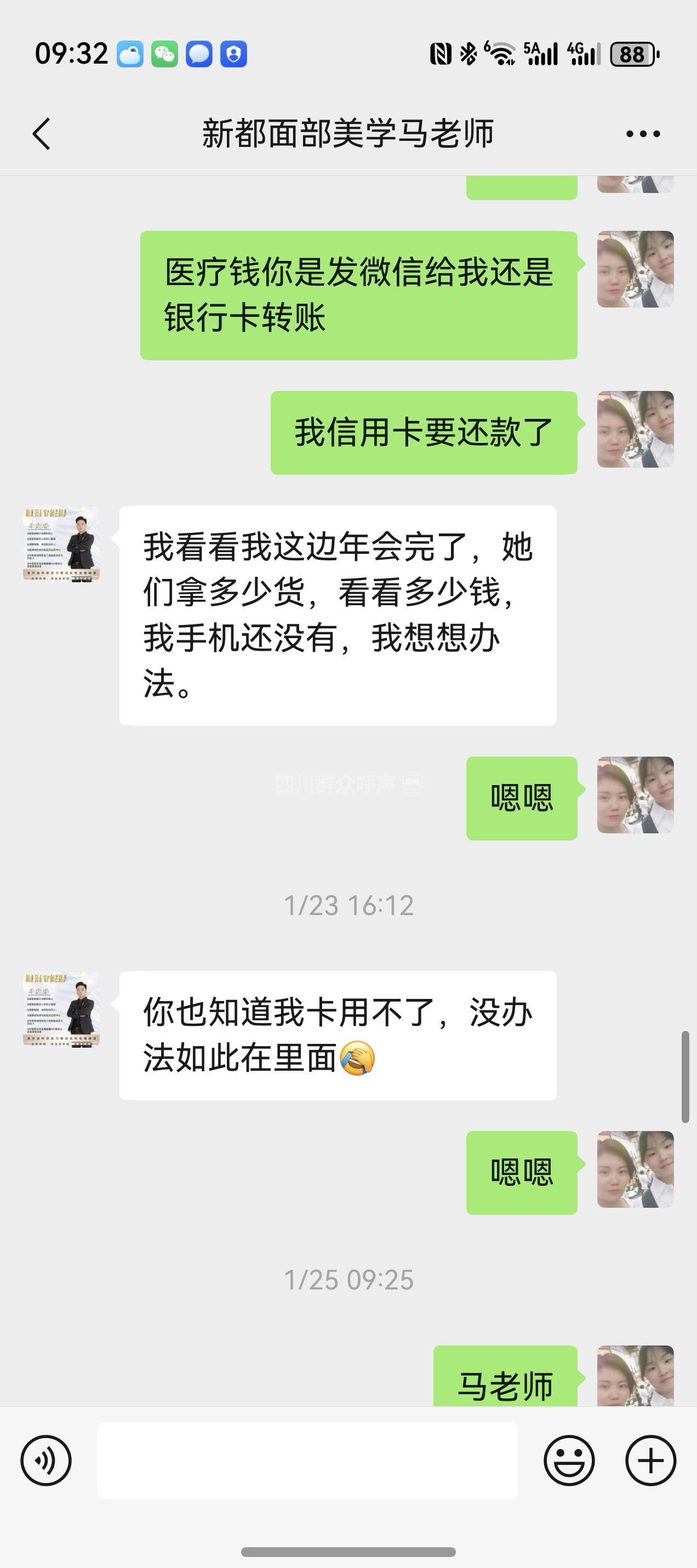Open the emoji sticker panel
The image size is (697, 1568).
pos(569,1460)
